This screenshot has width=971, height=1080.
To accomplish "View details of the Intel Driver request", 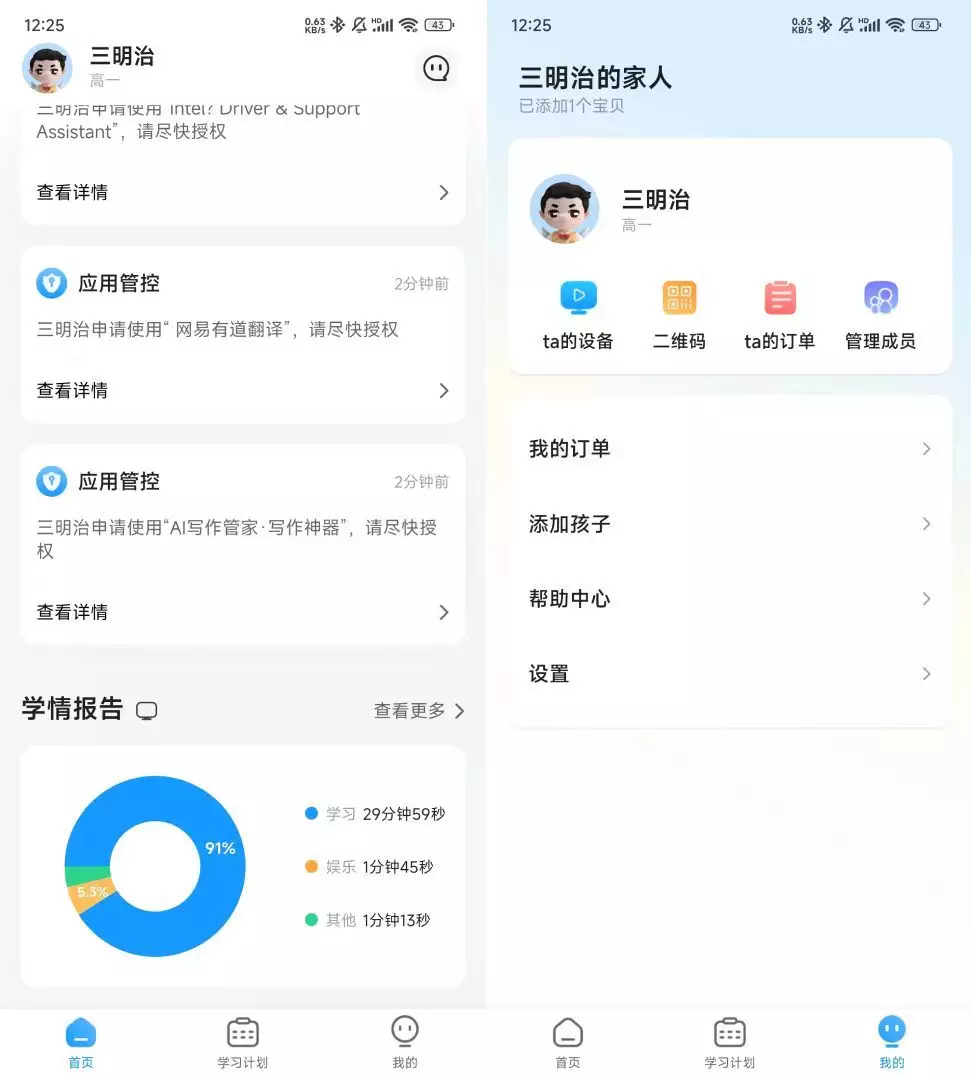I will point(242,192).
